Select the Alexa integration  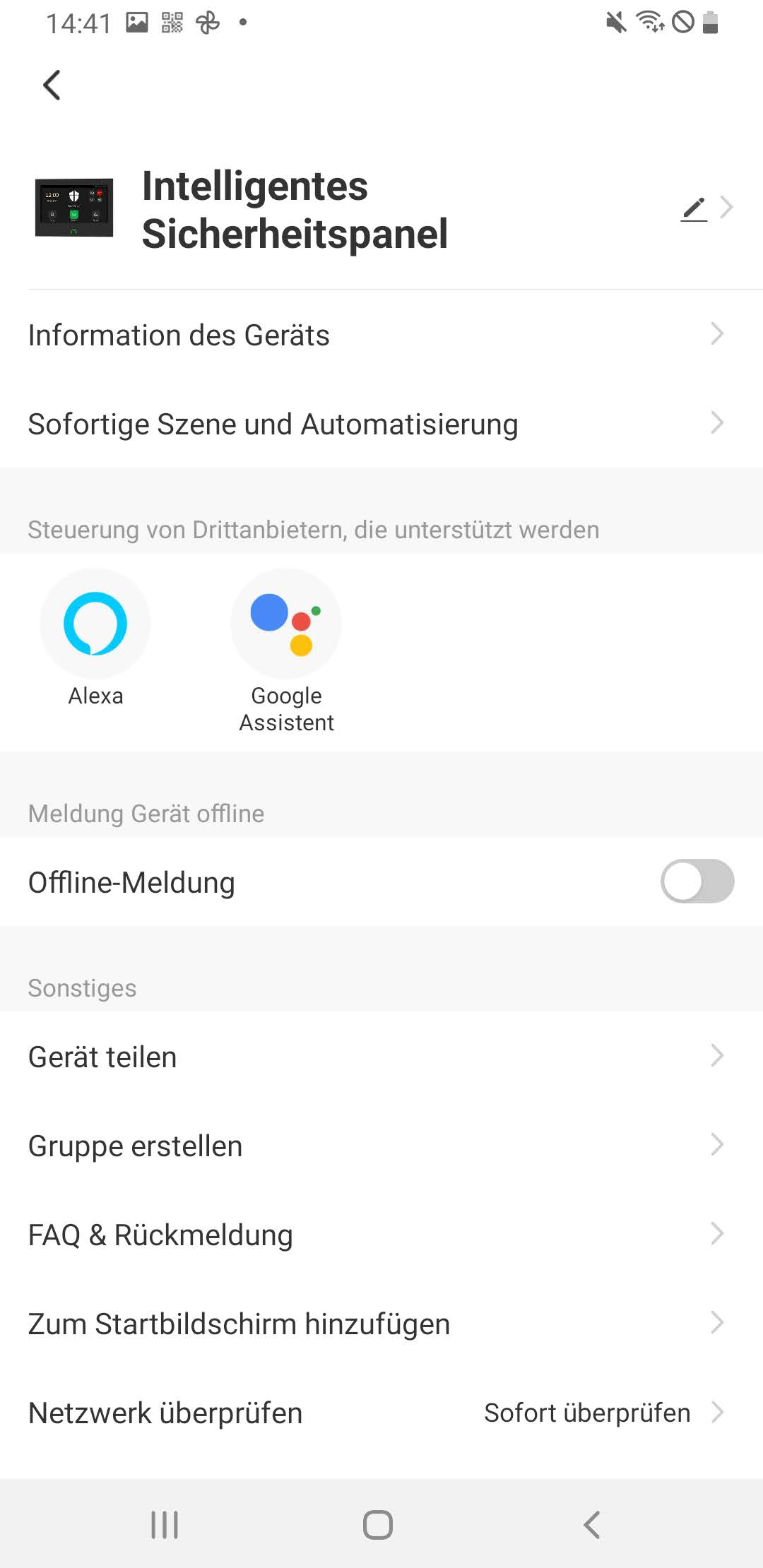tap(95, 625)
